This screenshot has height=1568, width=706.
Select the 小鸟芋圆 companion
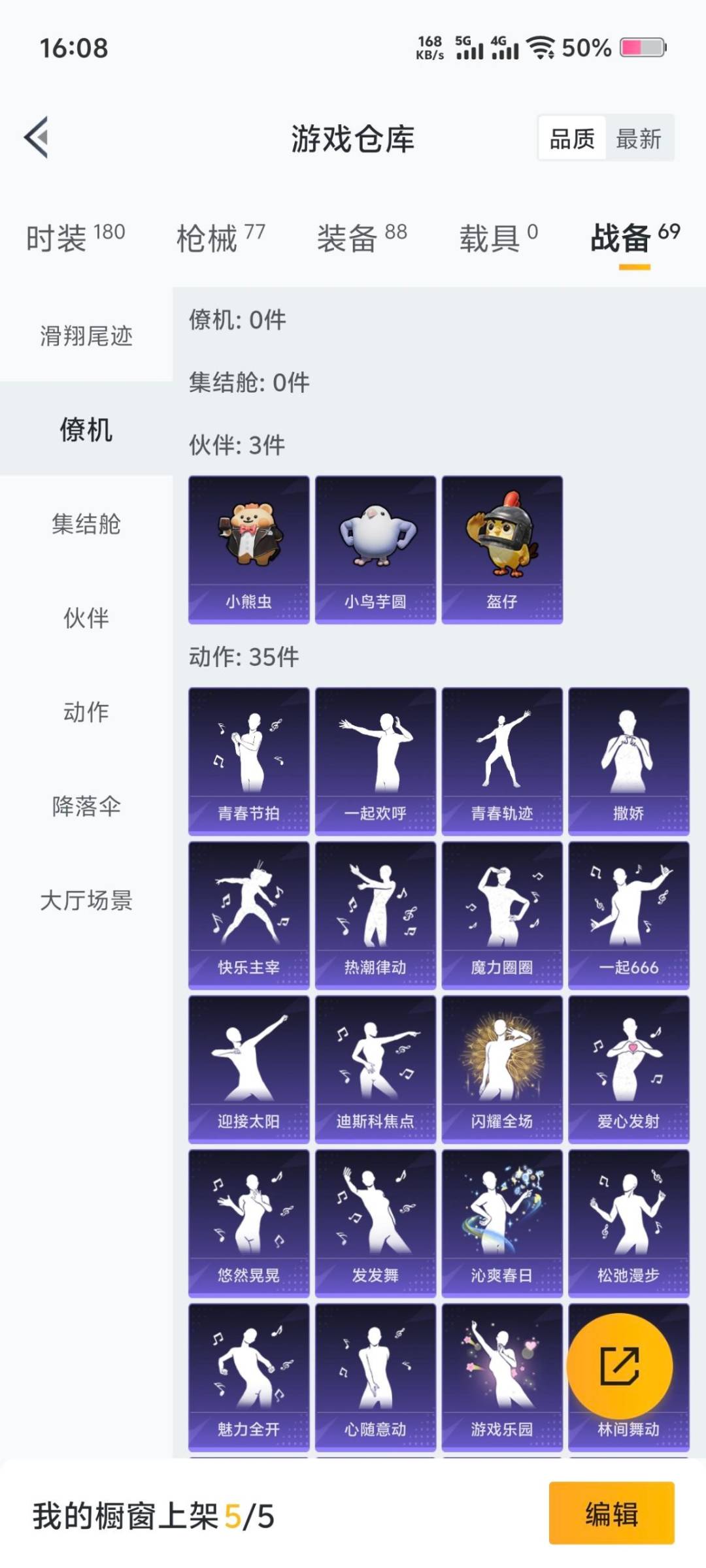(x=375, y=549)
